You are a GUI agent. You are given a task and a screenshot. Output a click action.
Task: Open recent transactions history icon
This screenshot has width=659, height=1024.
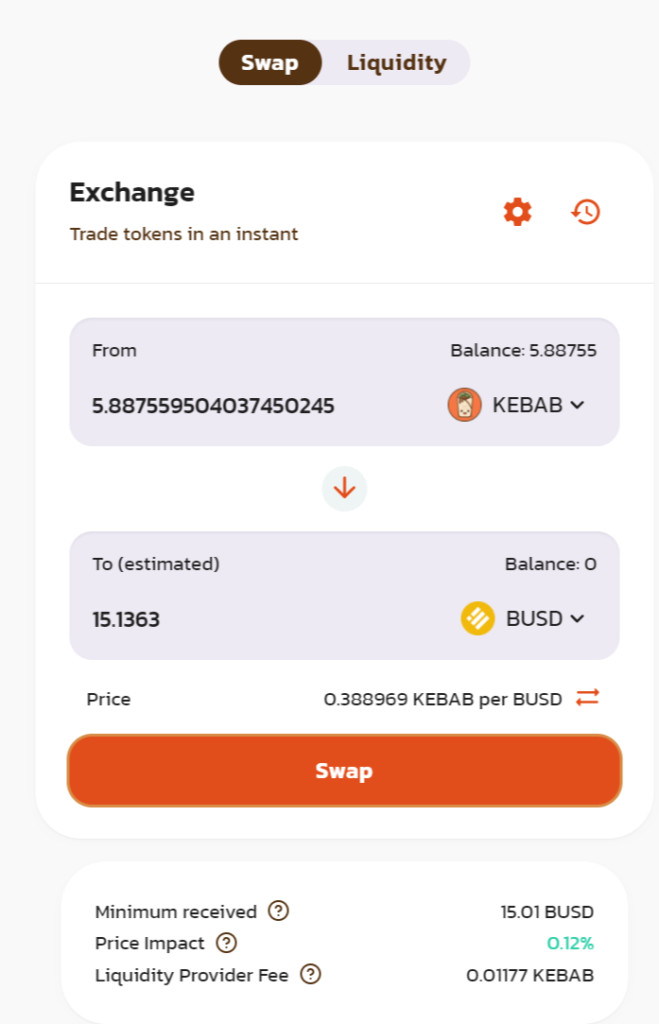(x=585, y=211)
